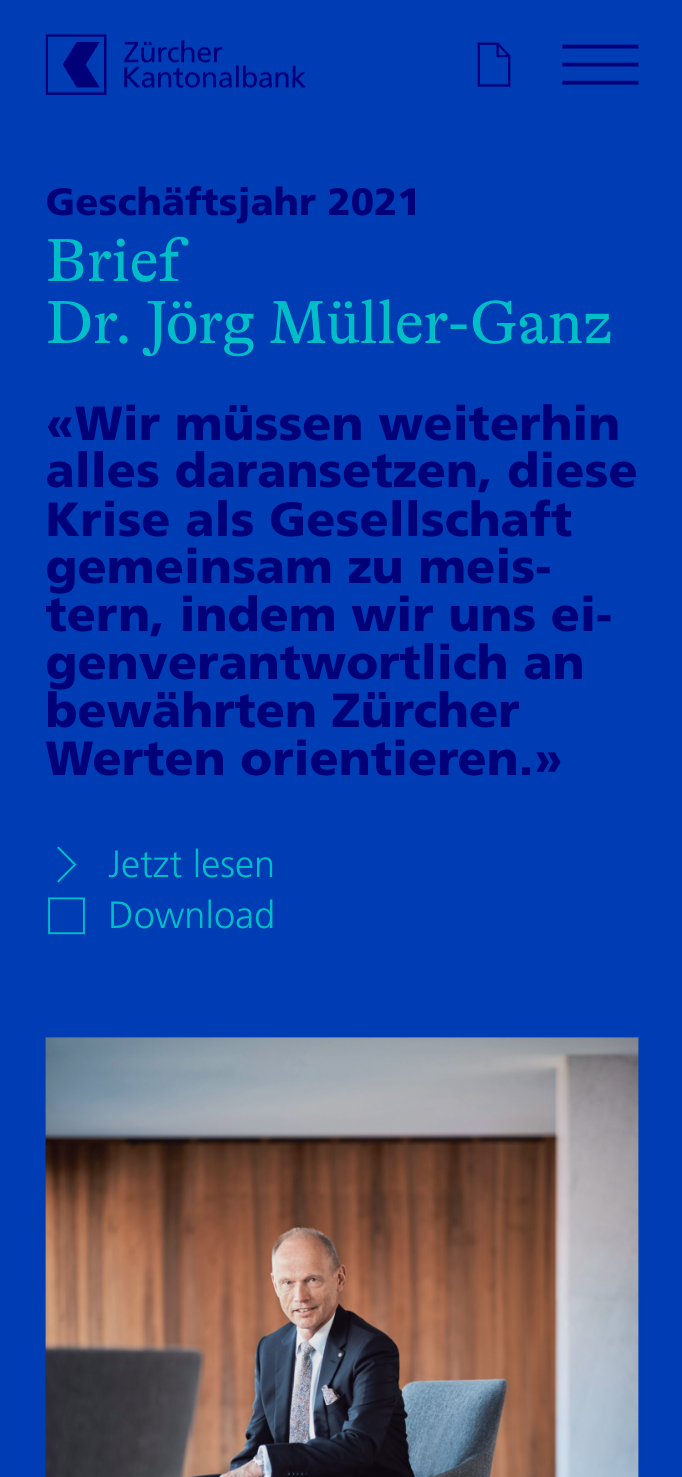Screen dimensions: 682x1477
Task: Open the document icon in header
Action: [x=494, y=65]
